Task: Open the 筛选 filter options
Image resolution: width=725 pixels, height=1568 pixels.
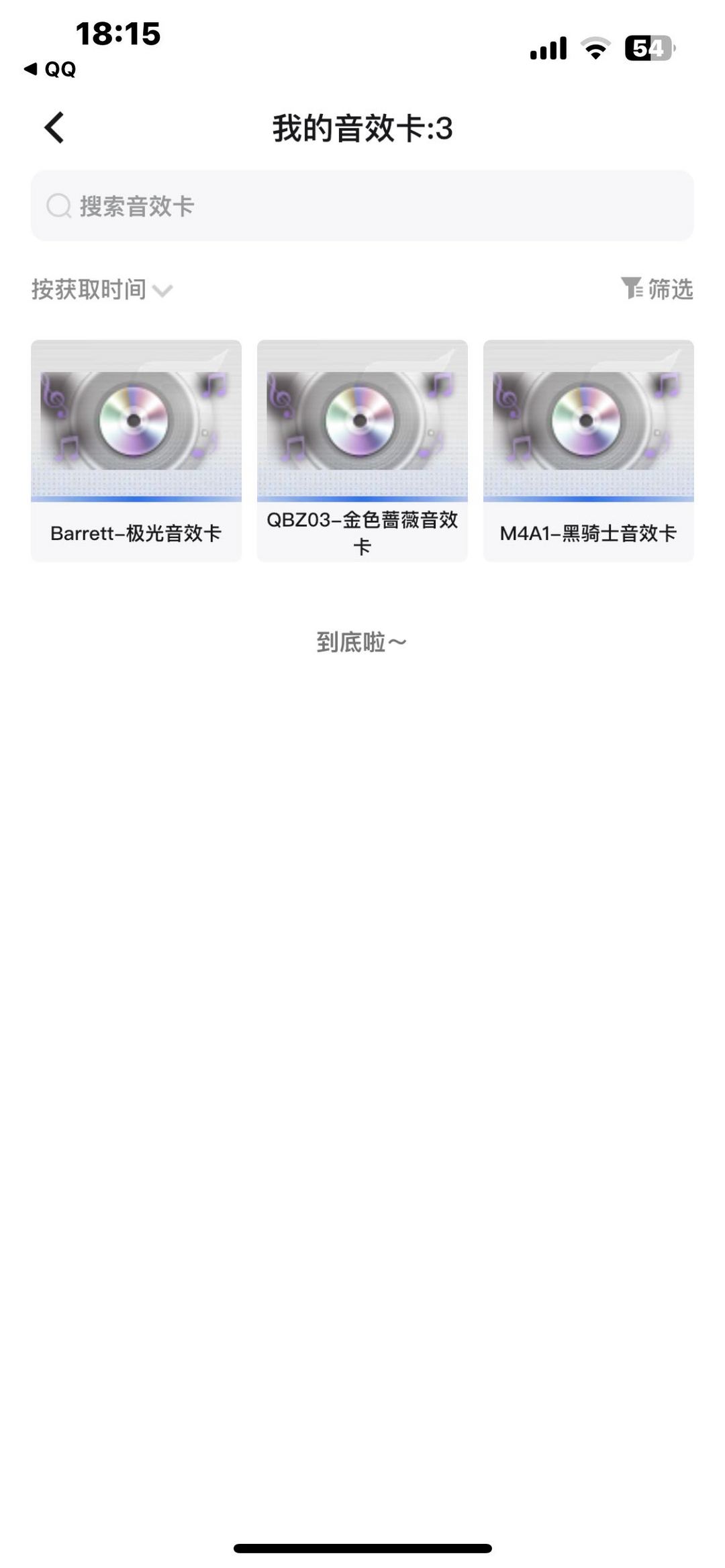Action: click(657, 289)
